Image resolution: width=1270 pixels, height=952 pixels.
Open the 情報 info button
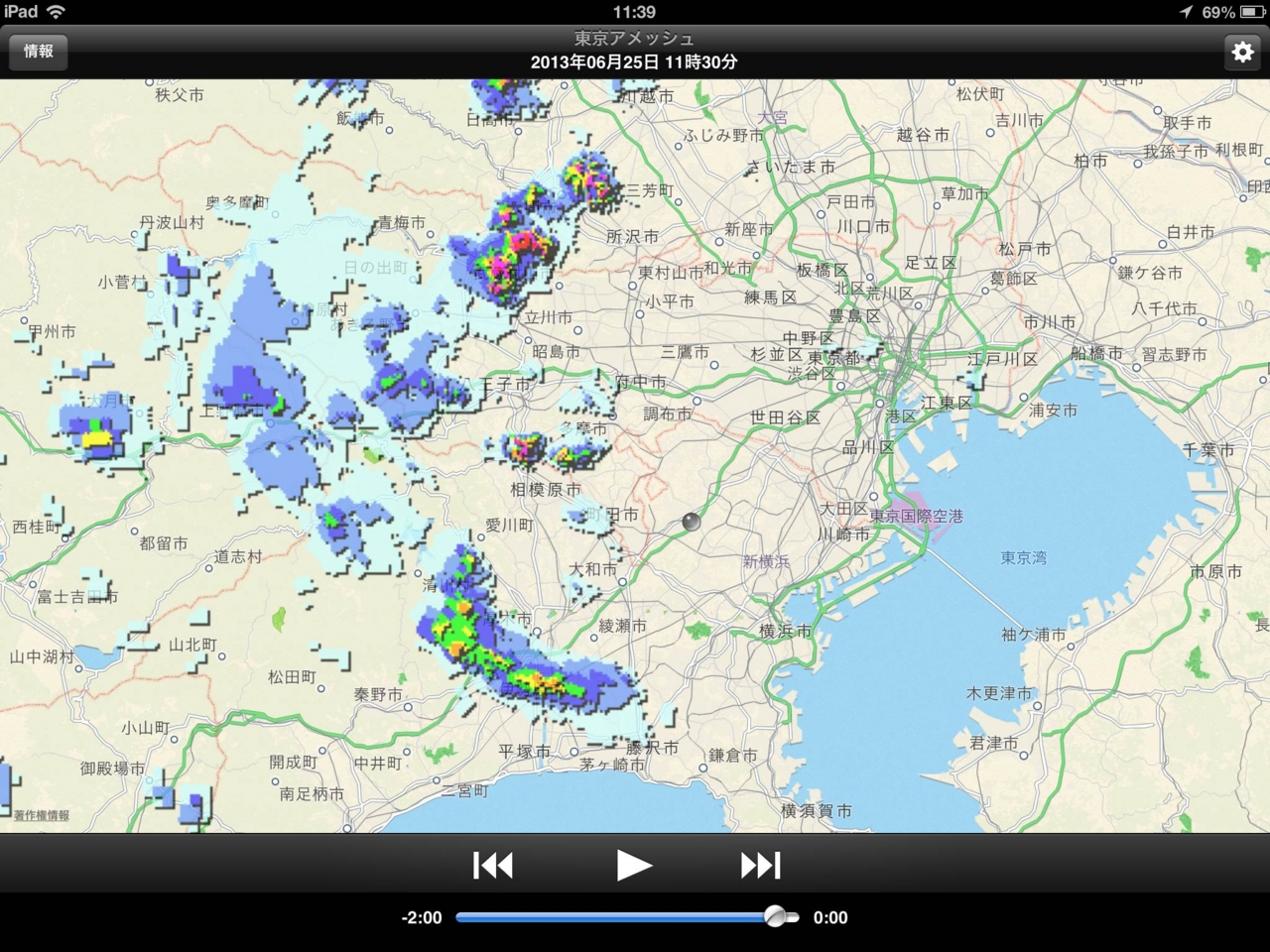(x=39, y=52)
